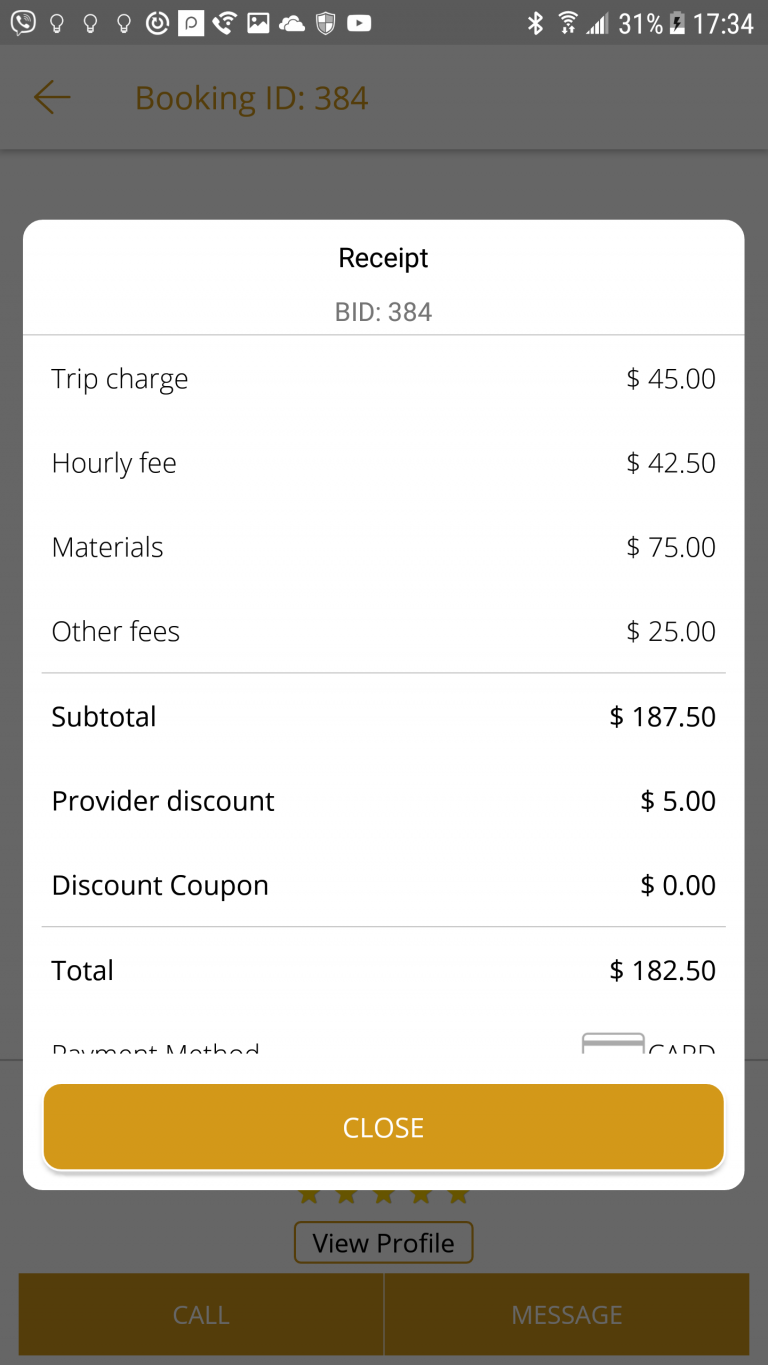Screen dimensions: 768x1365
Task: Tap the battery indicator in the status bar
Action: pyautogui.click(x=676, y=22)
